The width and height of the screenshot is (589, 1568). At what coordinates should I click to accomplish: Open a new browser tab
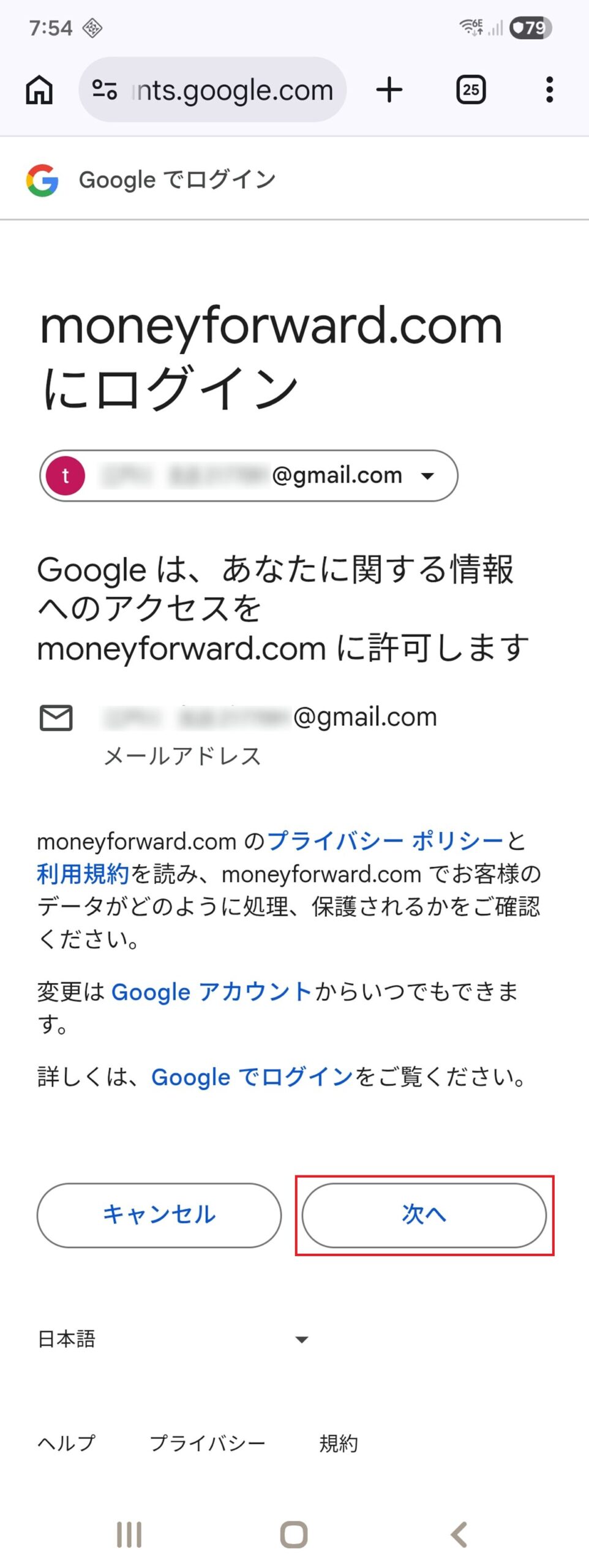[x=389, y=90]
